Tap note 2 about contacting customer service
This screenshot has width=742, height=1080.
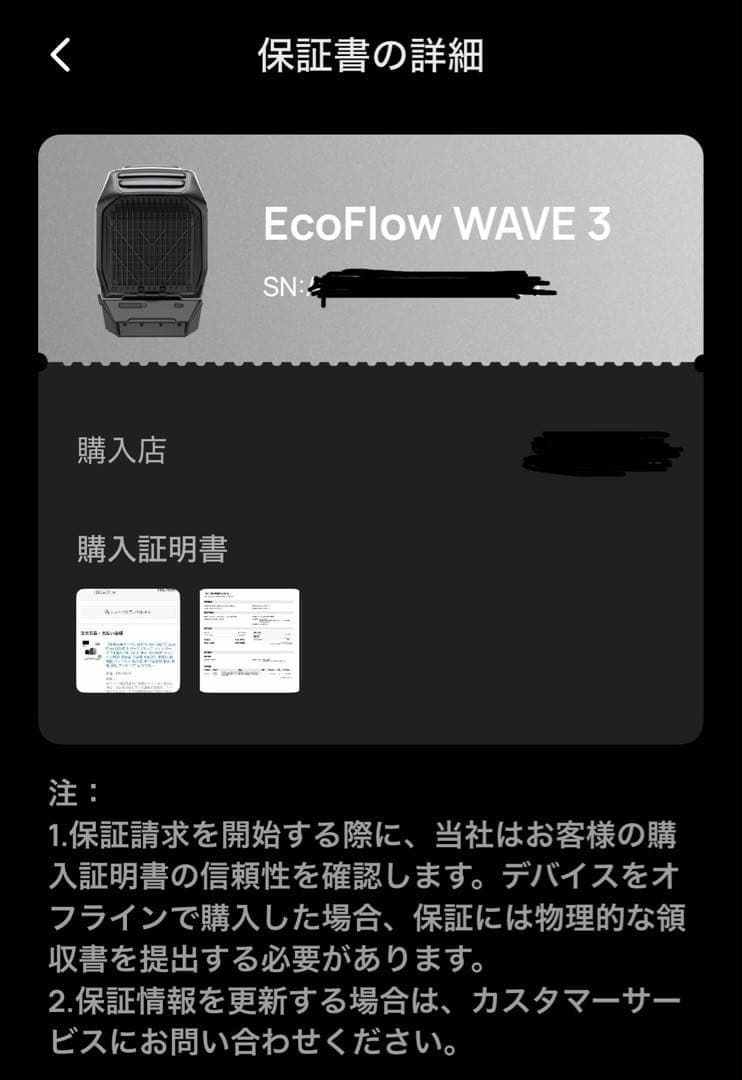click(371, 1018)
